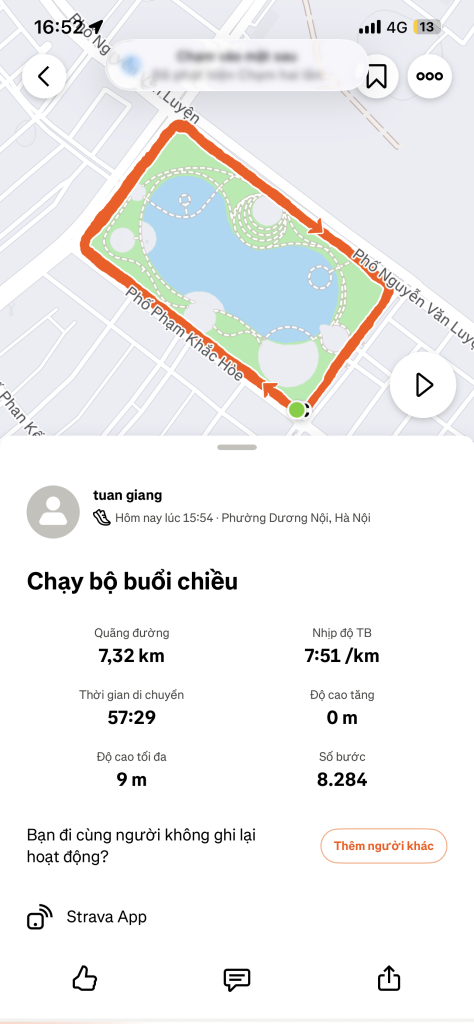Screen dimensions: 474x1024
Task: Open tuan giang's profile avatar
Action: pos(53,512)
